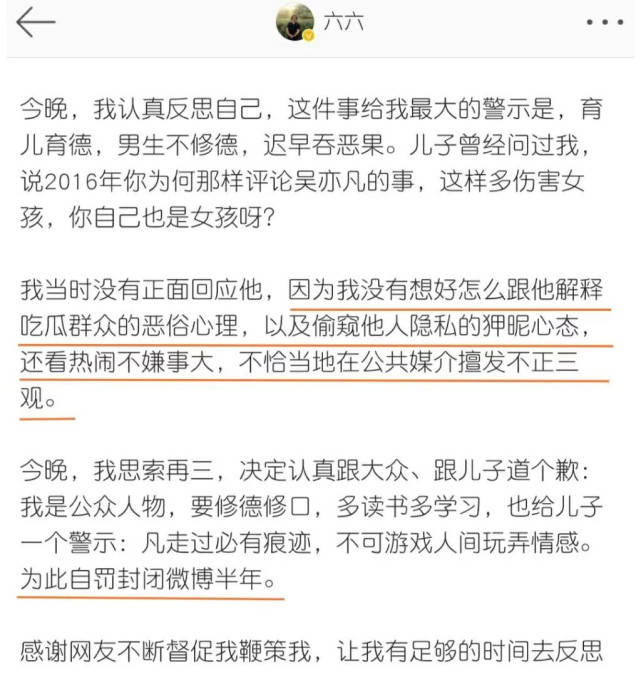This screenshot has height=680, width=641.
Task: Open the three-dot overflow menu
Action: [x=605, y=23]
